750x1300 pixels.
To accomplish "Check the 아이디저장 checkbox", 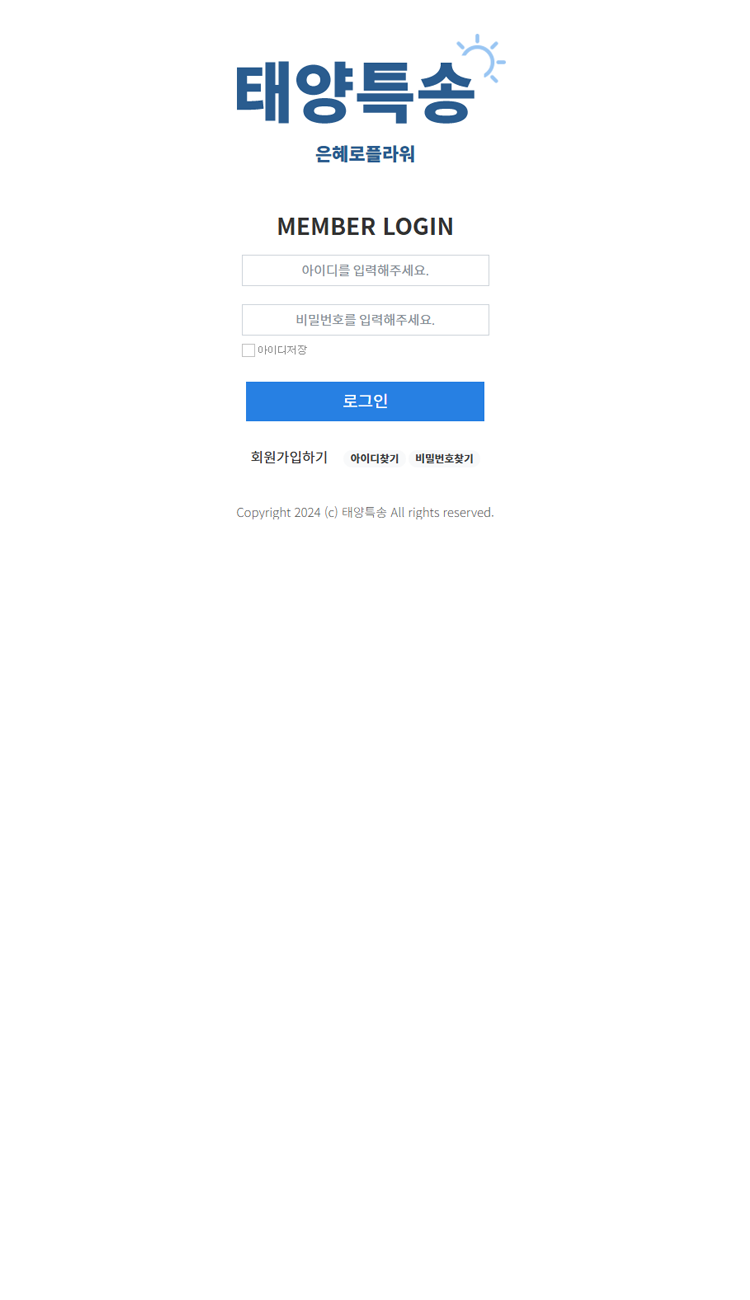I will coord(248,350).
